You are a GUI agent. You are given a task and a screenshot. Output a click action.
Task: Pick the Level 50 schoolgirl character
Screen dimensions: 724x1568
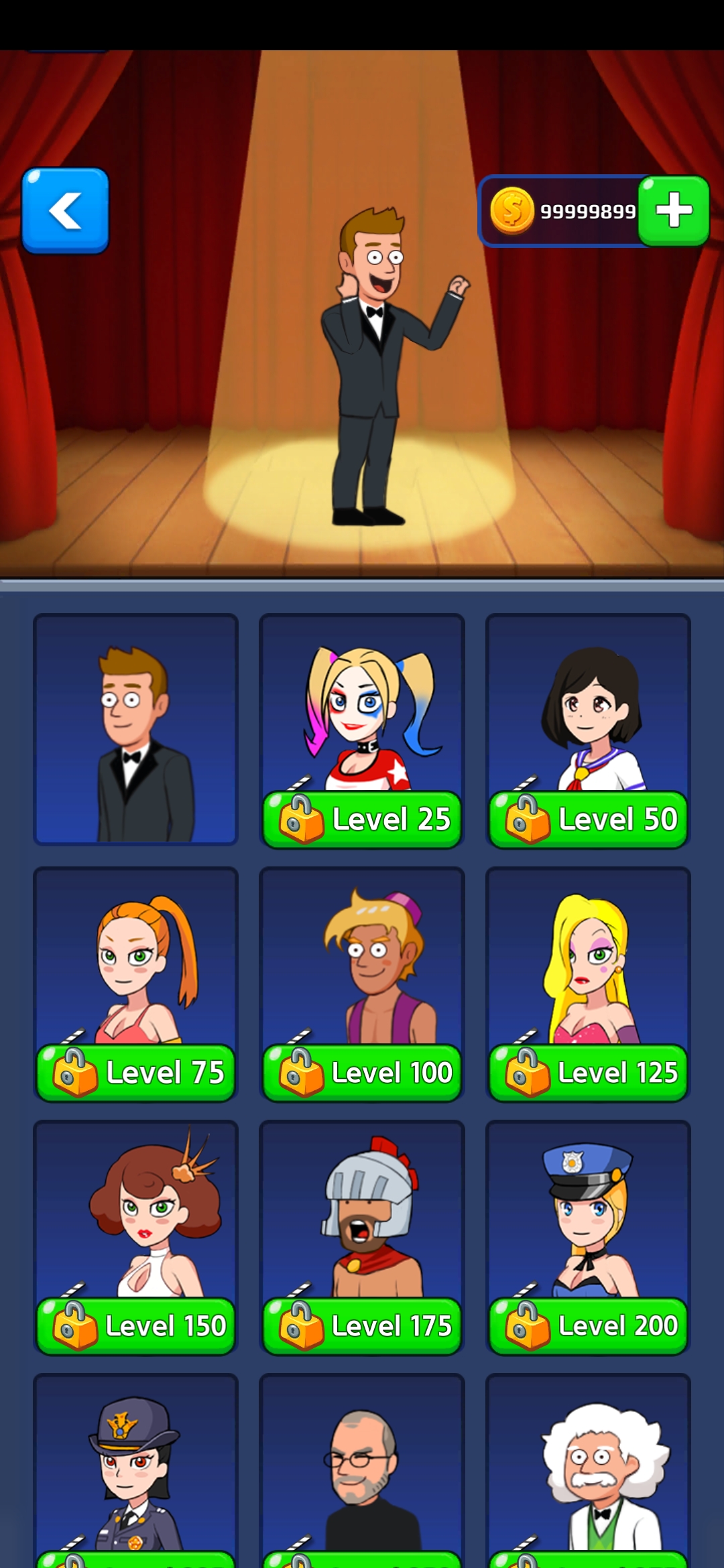pos(588,729)
